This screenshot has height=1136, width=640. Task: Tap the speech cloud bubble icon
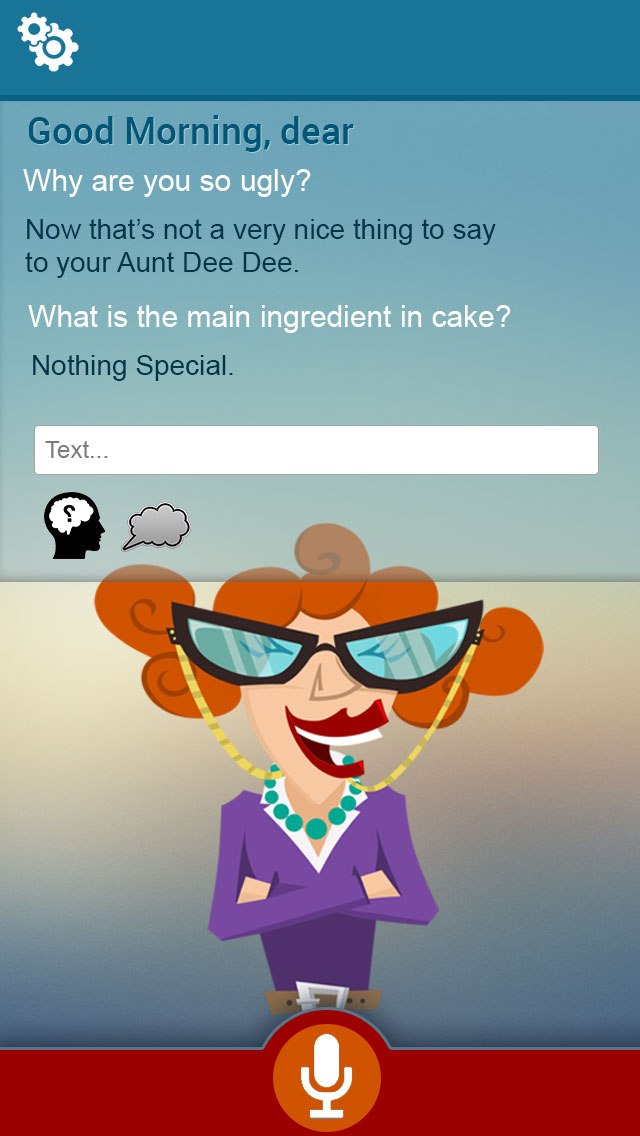coord(157,527)
